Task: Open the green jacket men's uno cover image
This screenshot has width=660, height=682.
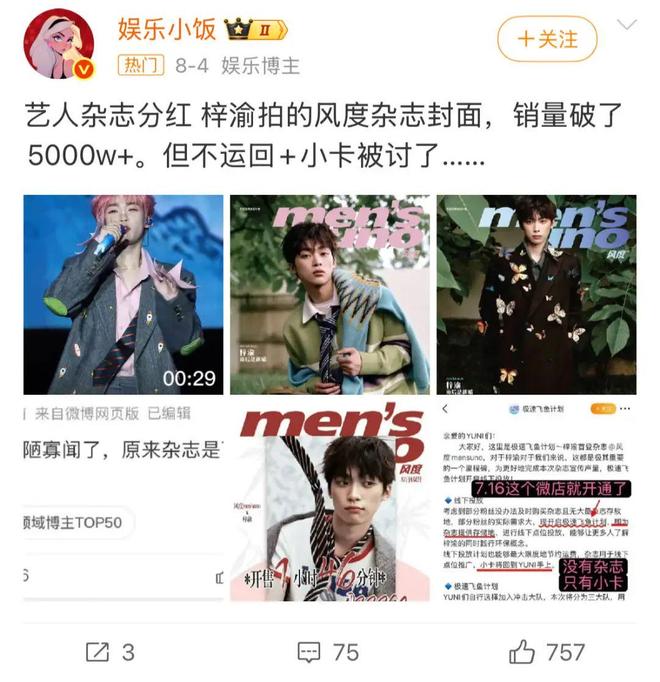Action: click(x=329, y=295)
